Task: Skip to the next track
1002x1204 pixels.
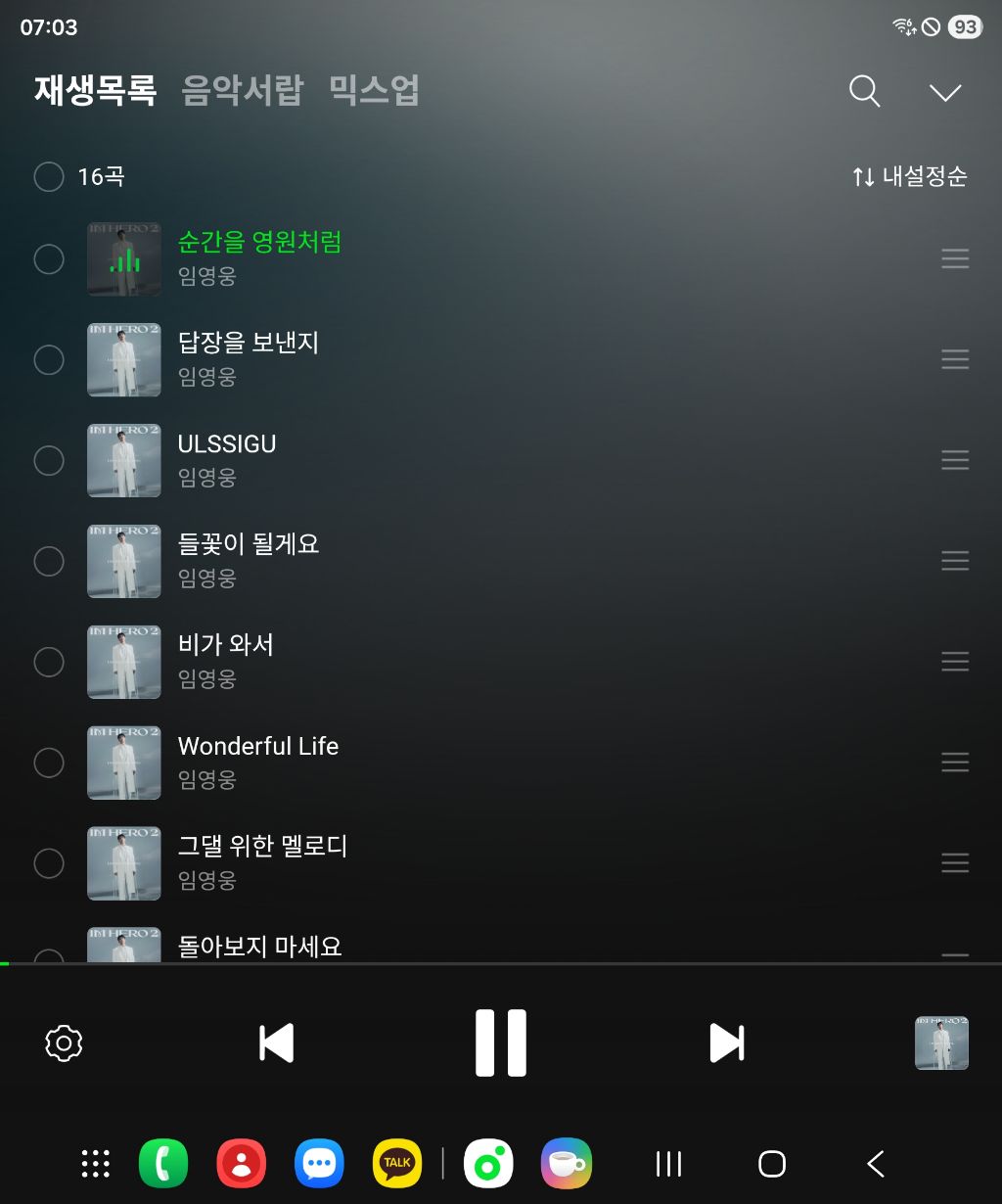Action: coord(726,1043)
